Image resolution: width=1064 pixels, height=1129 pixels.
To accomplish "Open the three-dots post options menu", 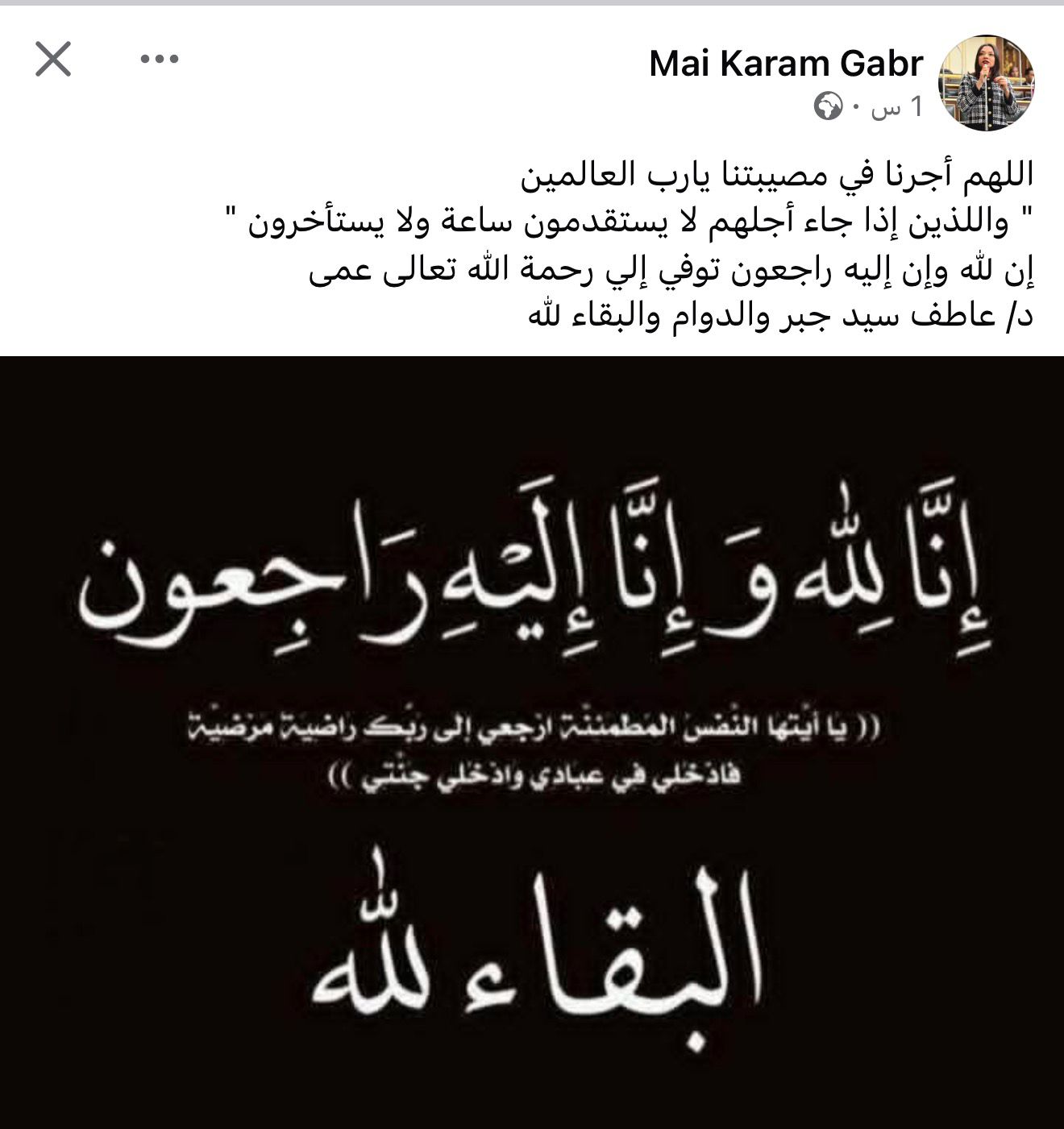I will (159, 59).
